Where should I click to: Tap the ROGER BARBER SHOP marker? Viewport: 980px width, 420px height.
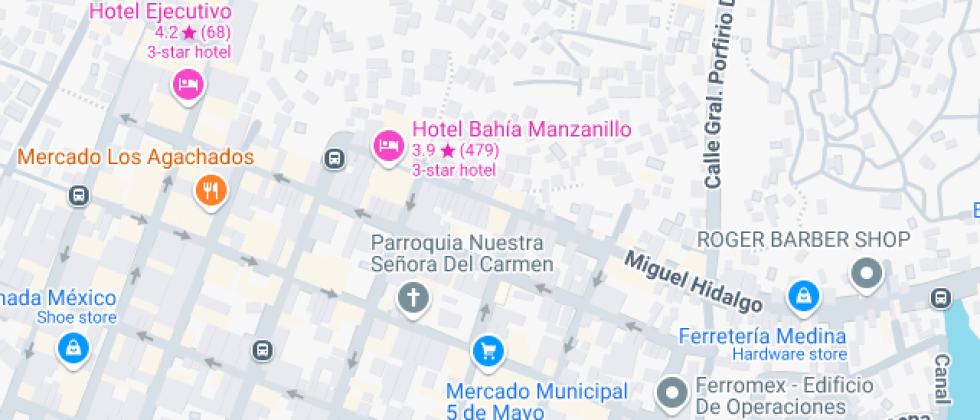[865, 272]
